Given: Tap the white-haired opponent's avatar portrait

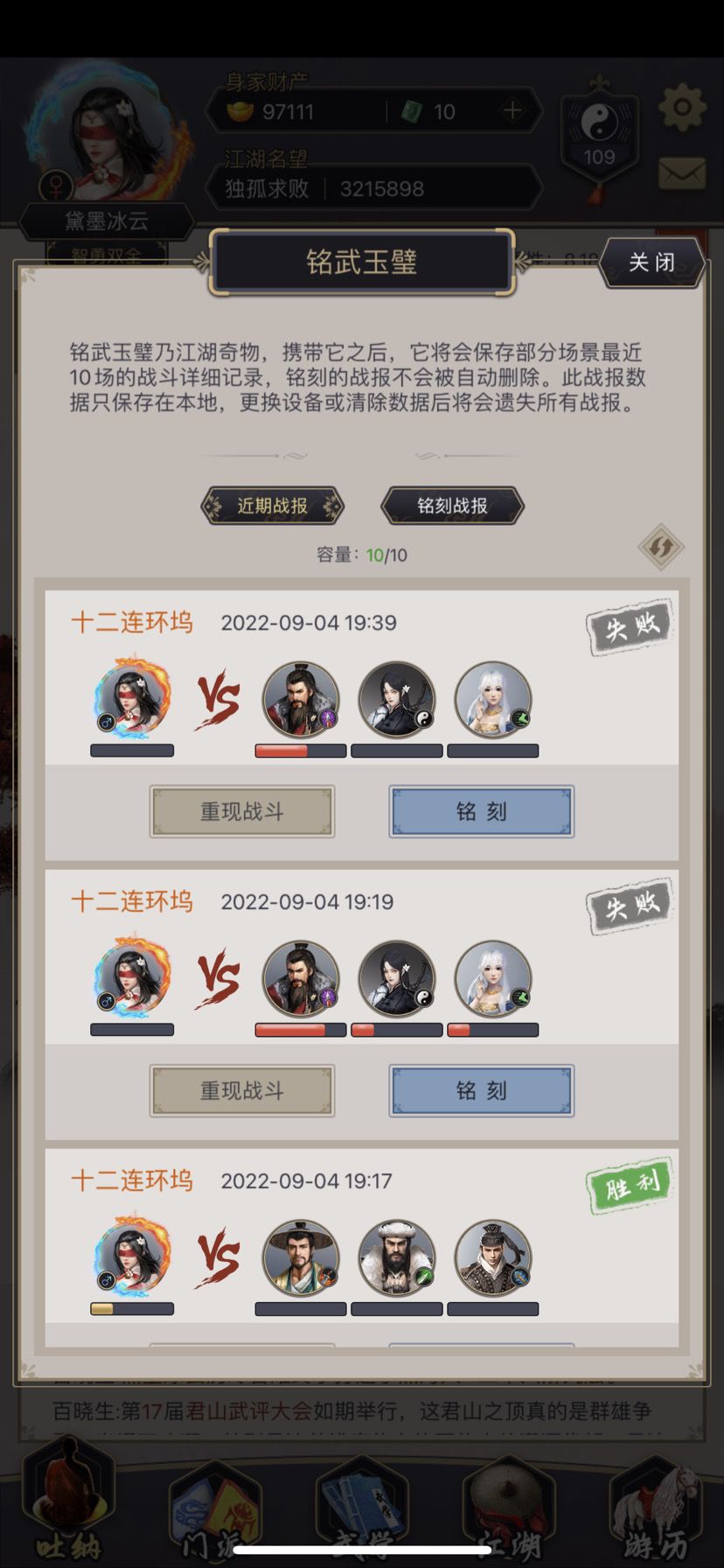Looking at the screenshot, I should pyautogui.click(x=492, y=700).
